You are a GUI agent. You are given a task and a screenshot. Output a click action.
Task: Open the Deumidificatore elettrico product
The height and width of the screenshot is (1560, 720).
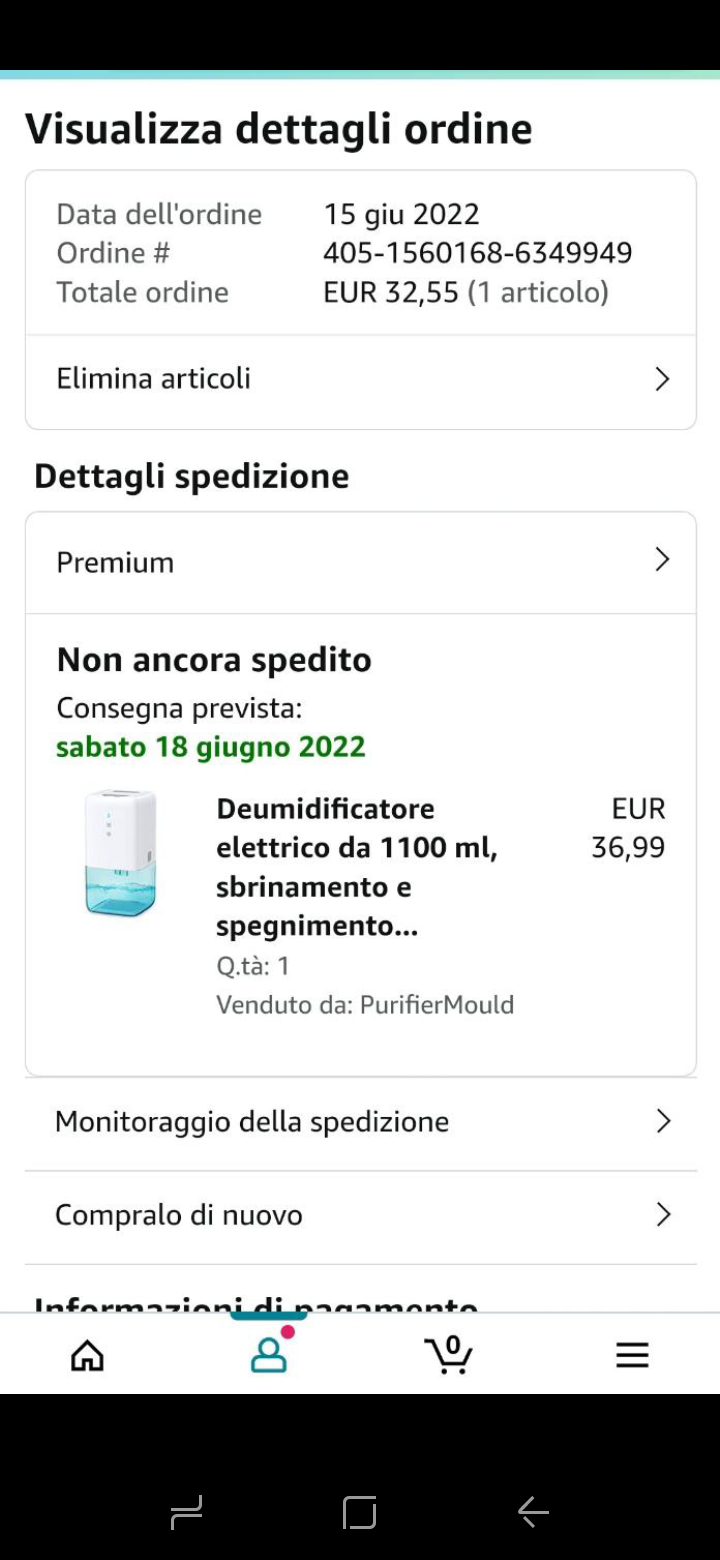point(356,866)
